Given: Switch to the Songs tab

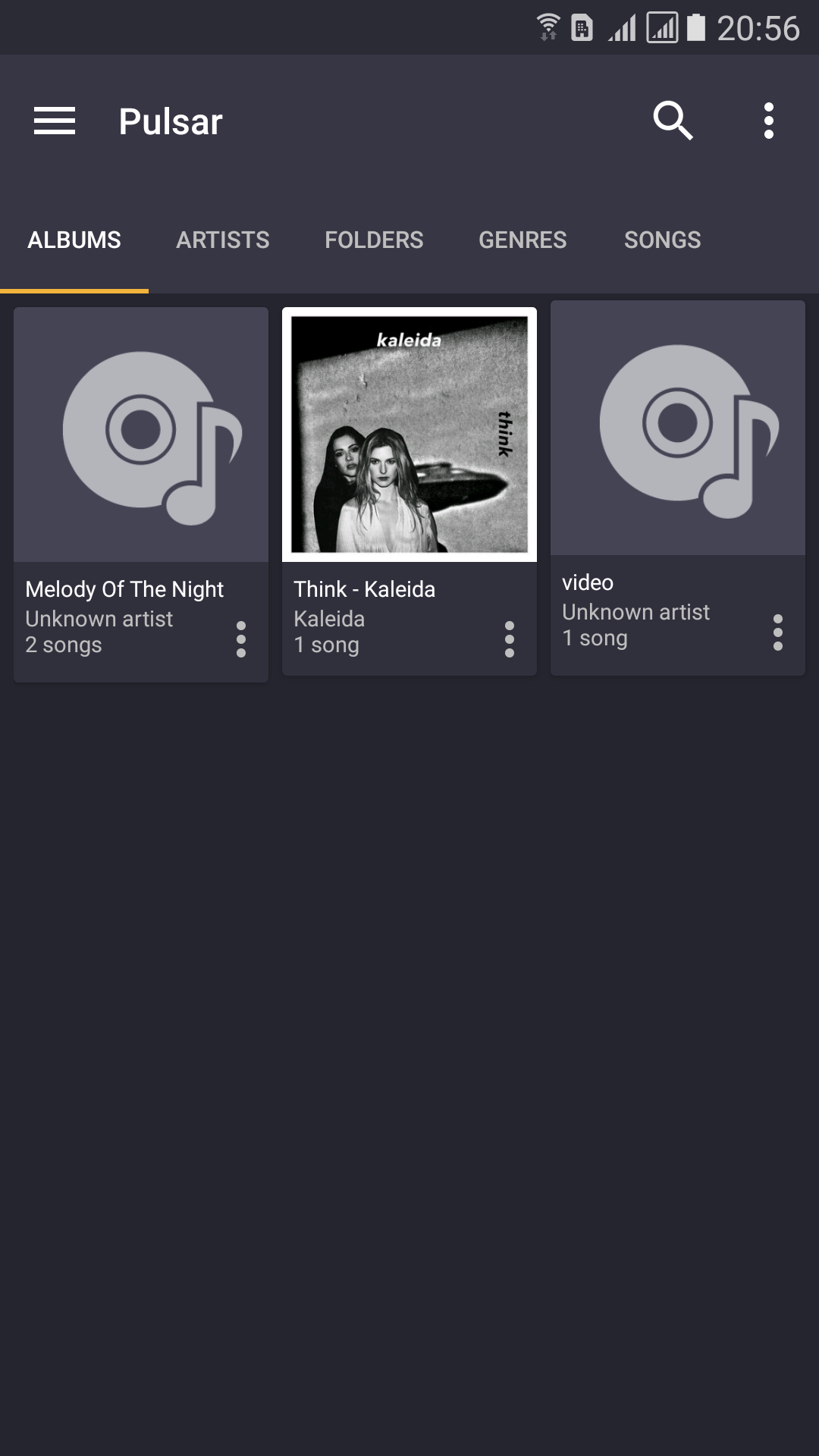Looking at the screenshot, I should point(662,240).
